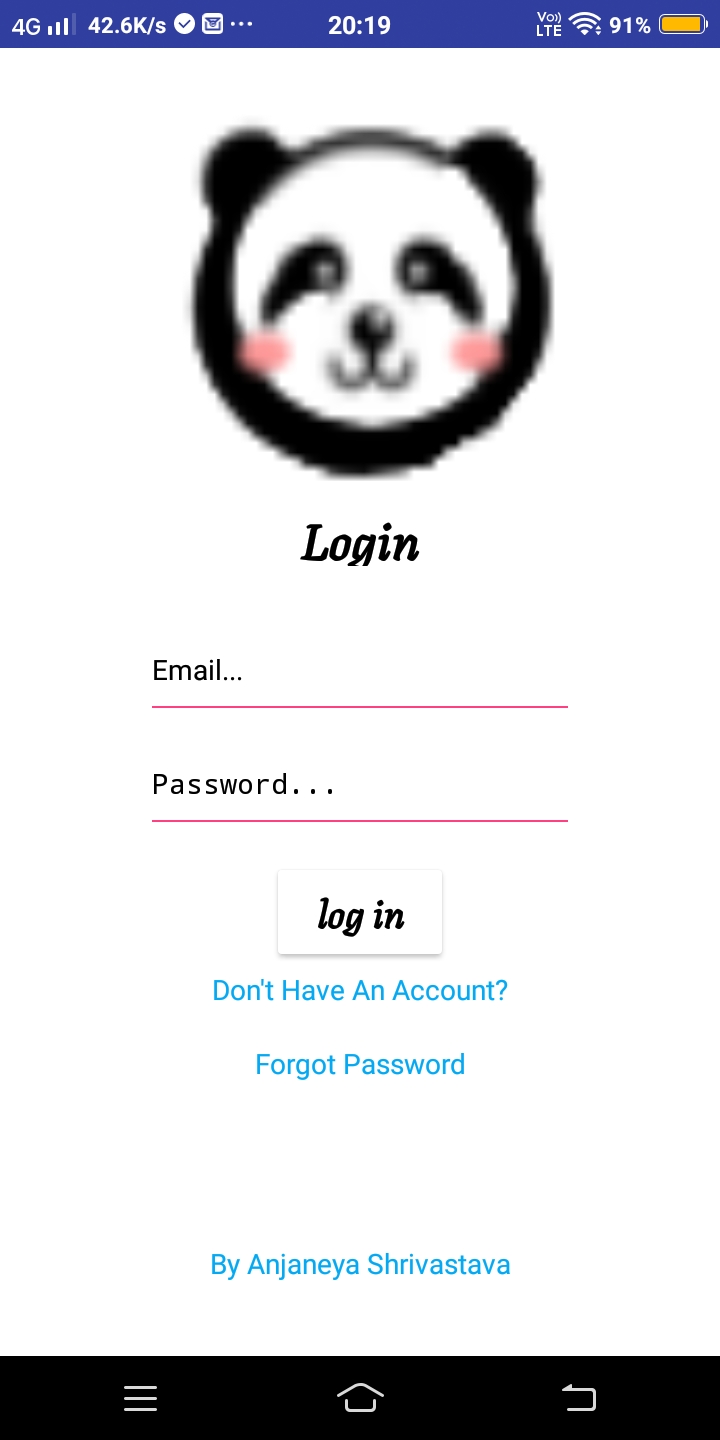Tap the battery indicator icon
Image resolution: width=720 pixels, height=1440 pixels.
682,25
